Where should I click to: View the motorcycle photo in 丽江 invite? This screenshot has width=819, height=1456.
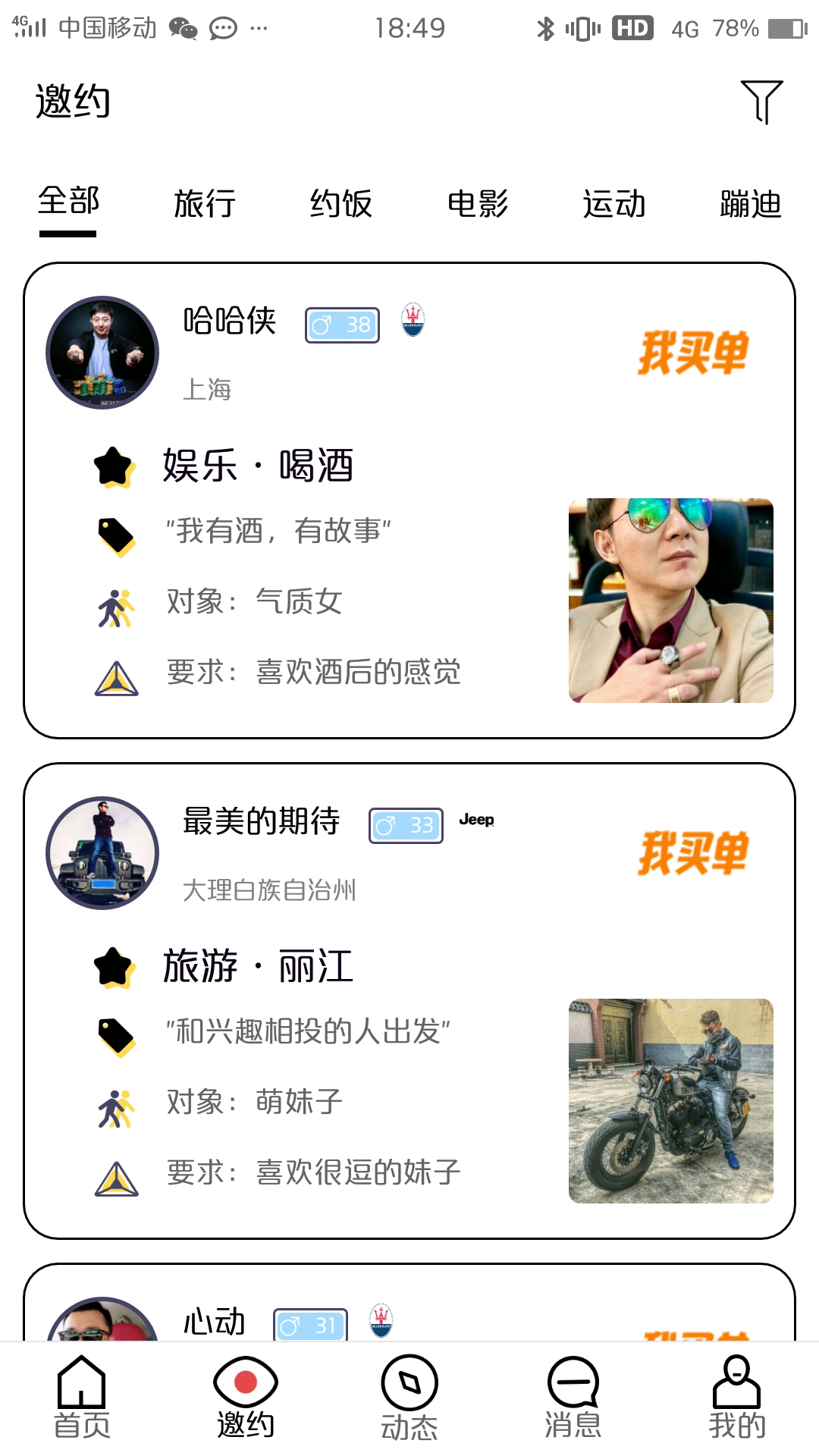point(670,1100)
